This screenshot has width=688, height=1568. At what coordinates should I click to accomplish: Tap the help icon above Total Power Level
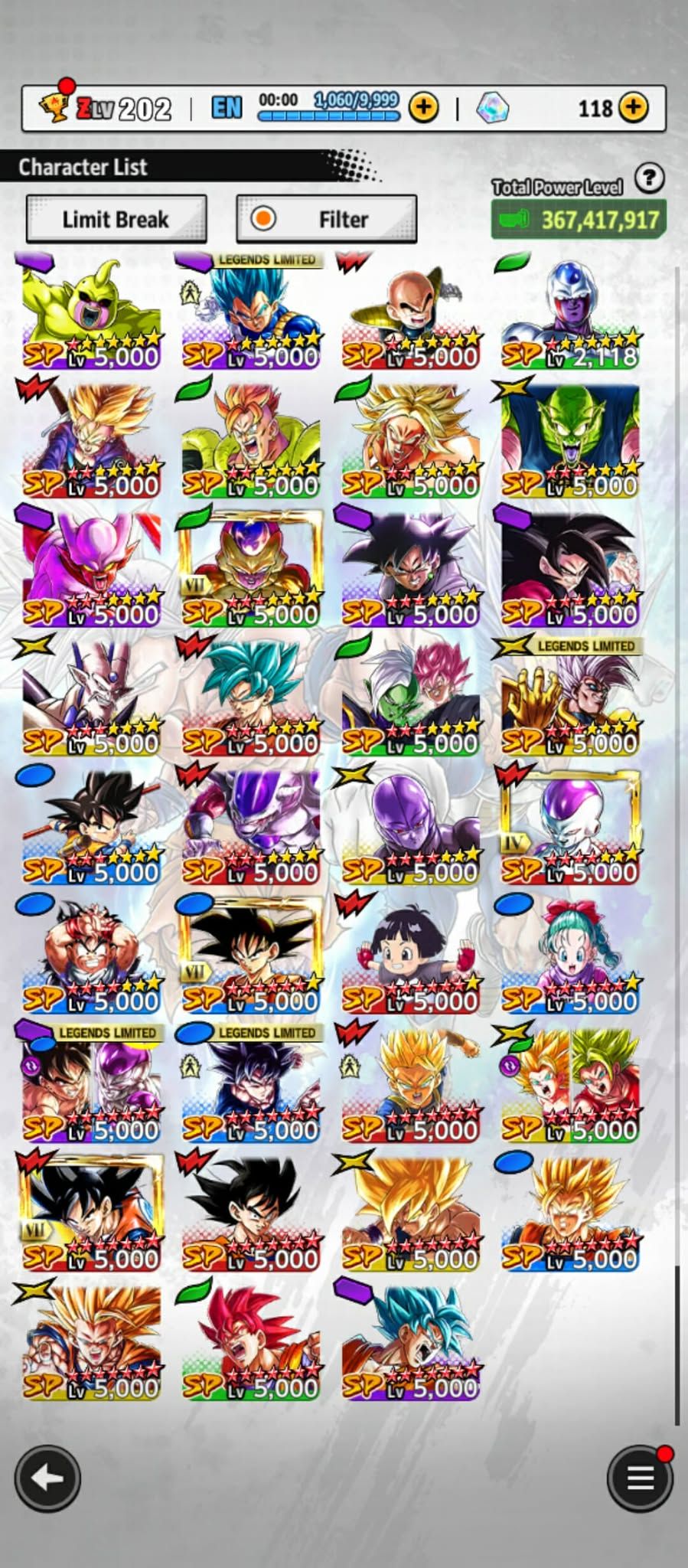[649, 178]
